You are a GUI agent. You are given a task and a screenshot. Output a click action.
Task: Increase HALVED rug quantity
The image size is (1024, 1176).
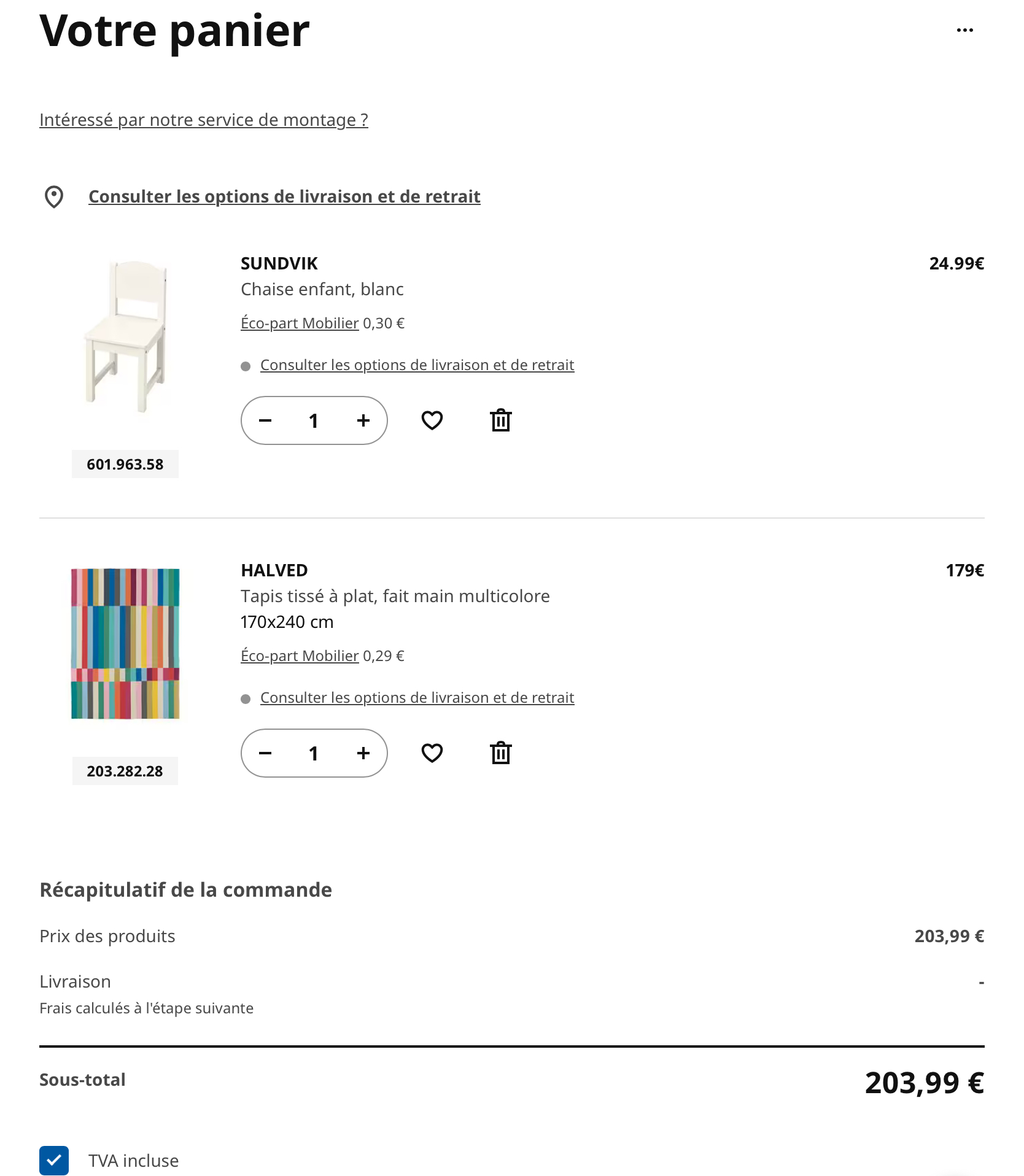363,753
